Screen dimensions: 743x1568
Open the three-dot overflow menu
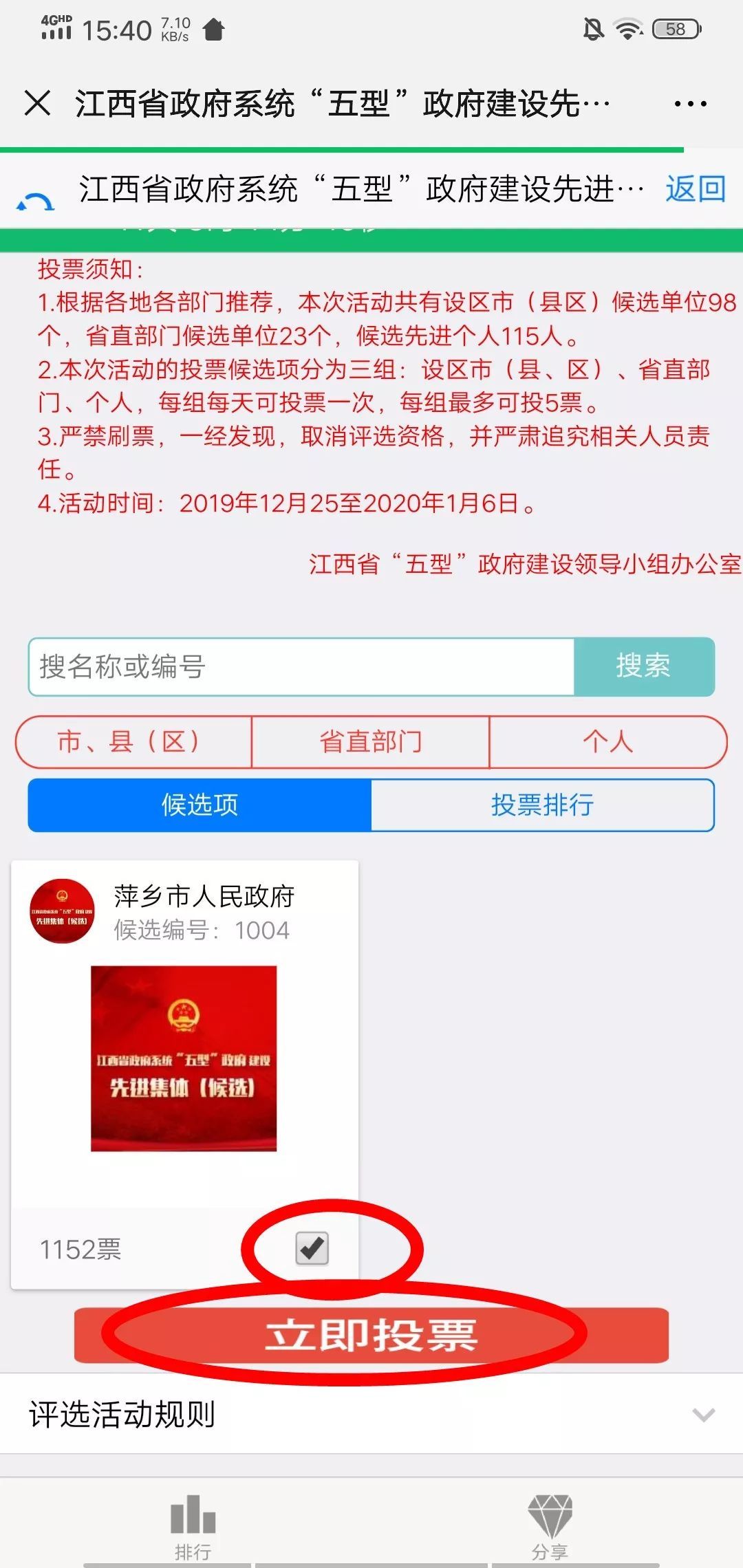click(x=690, y=105)
